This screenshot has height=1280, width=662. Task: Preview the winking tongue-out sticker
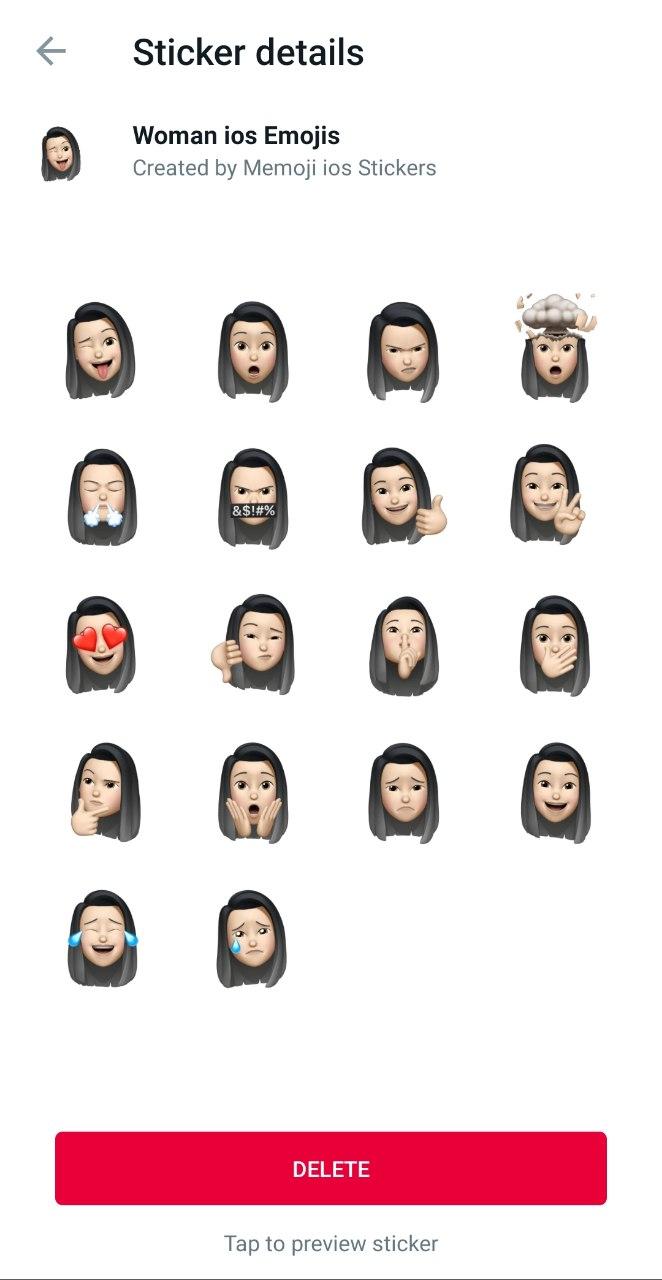click(101, 351)
